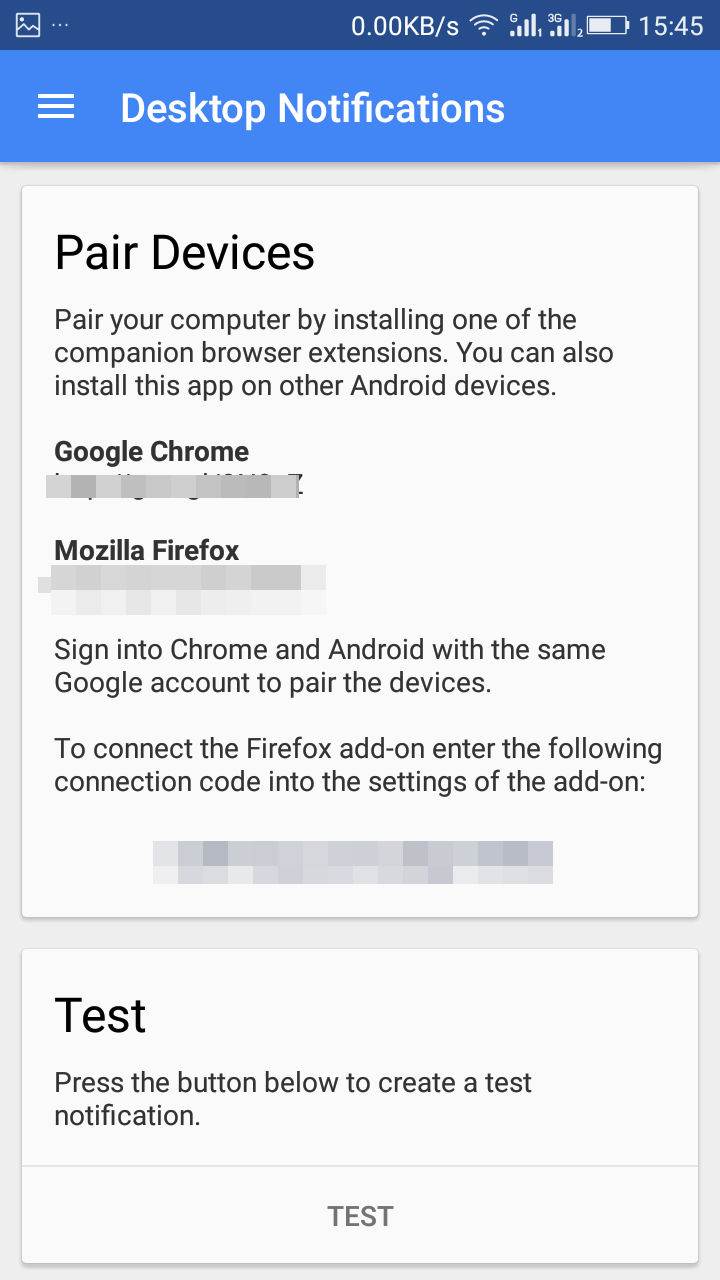Open the navigation drawer menu
The height and width of the screenshot is (1280, 720).
[x=56, y=108]
